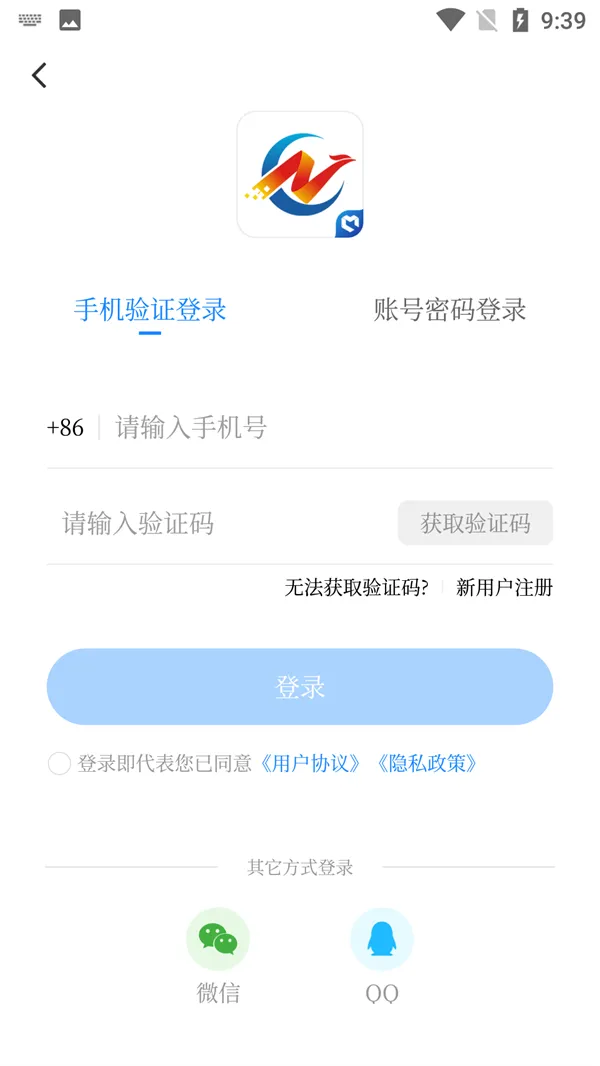Image resolution: width=600 pixels, height=1066 pixels.
Task: Read the 《用户协议》 user agreement
Action: coord(310,764)
